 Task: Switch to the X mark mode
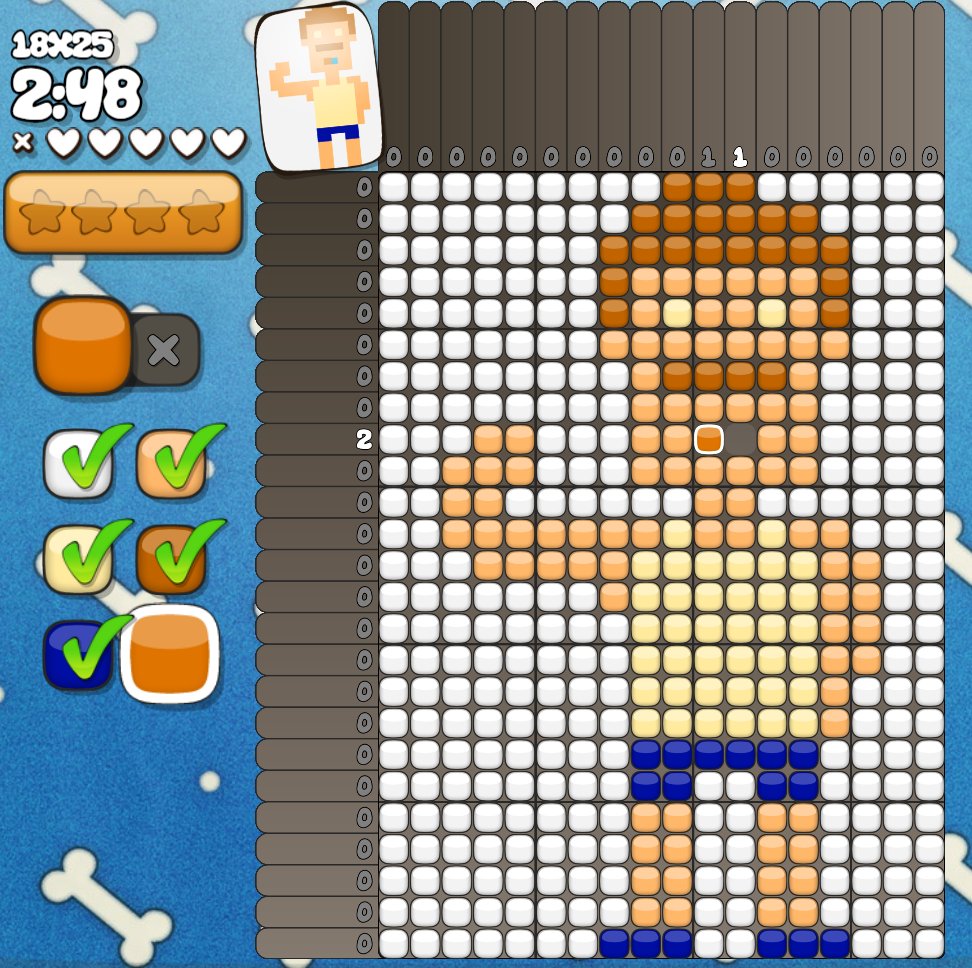pos(165,350)
